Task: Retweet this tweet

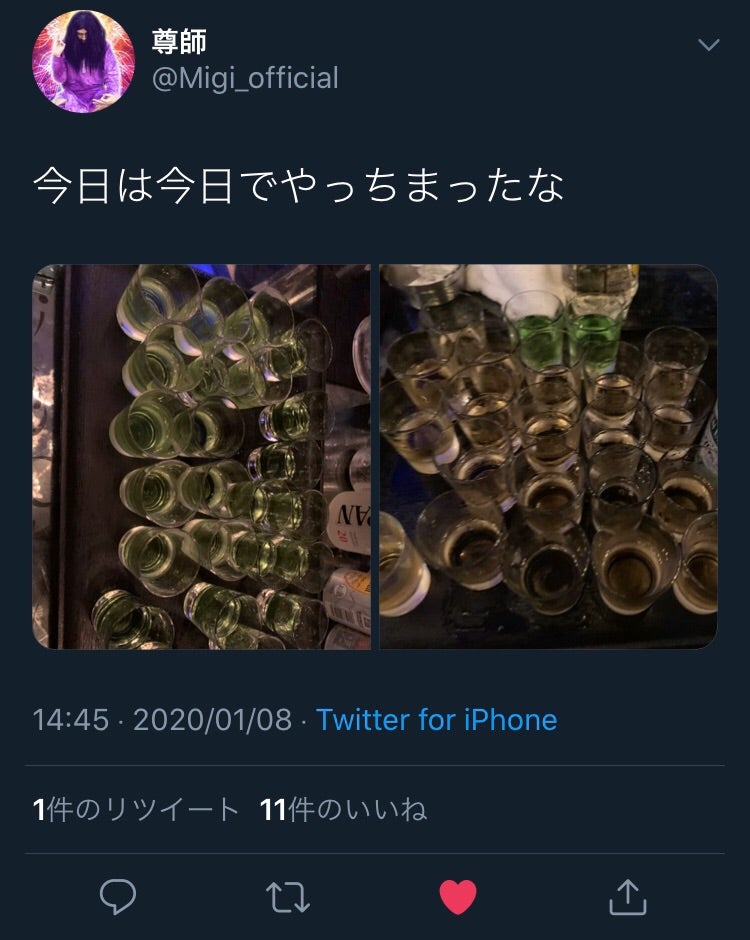Action: (x=289, y=897)
